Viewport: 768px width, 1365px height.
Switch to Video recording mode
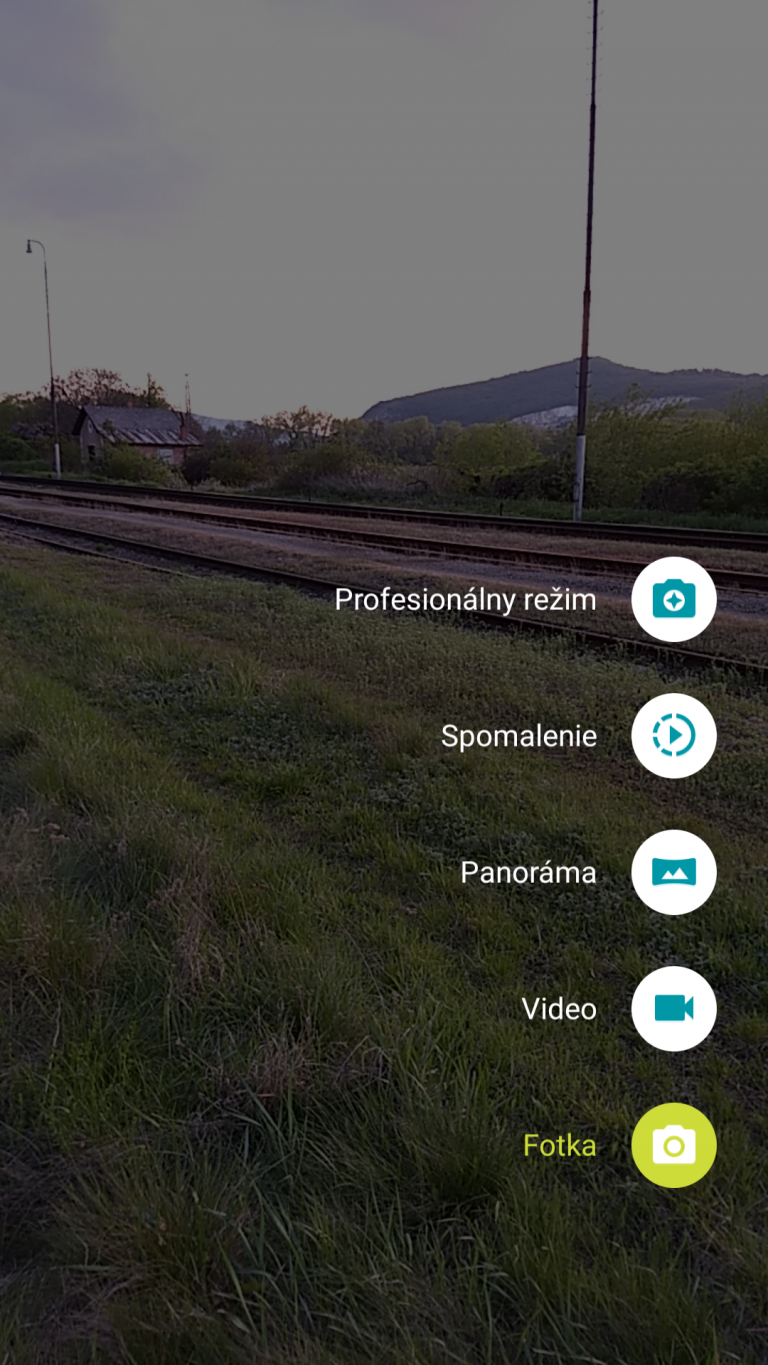(673, 1009)
